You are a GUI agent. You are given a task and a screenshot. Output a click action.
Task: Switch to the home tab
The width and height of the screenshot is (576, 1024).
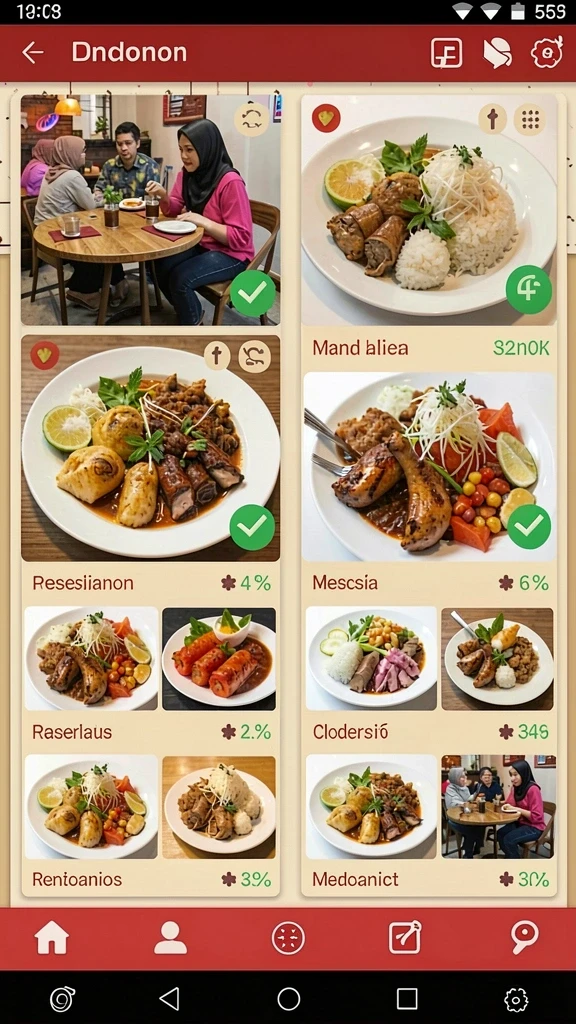pyautogui.click(x=52, y=938)
